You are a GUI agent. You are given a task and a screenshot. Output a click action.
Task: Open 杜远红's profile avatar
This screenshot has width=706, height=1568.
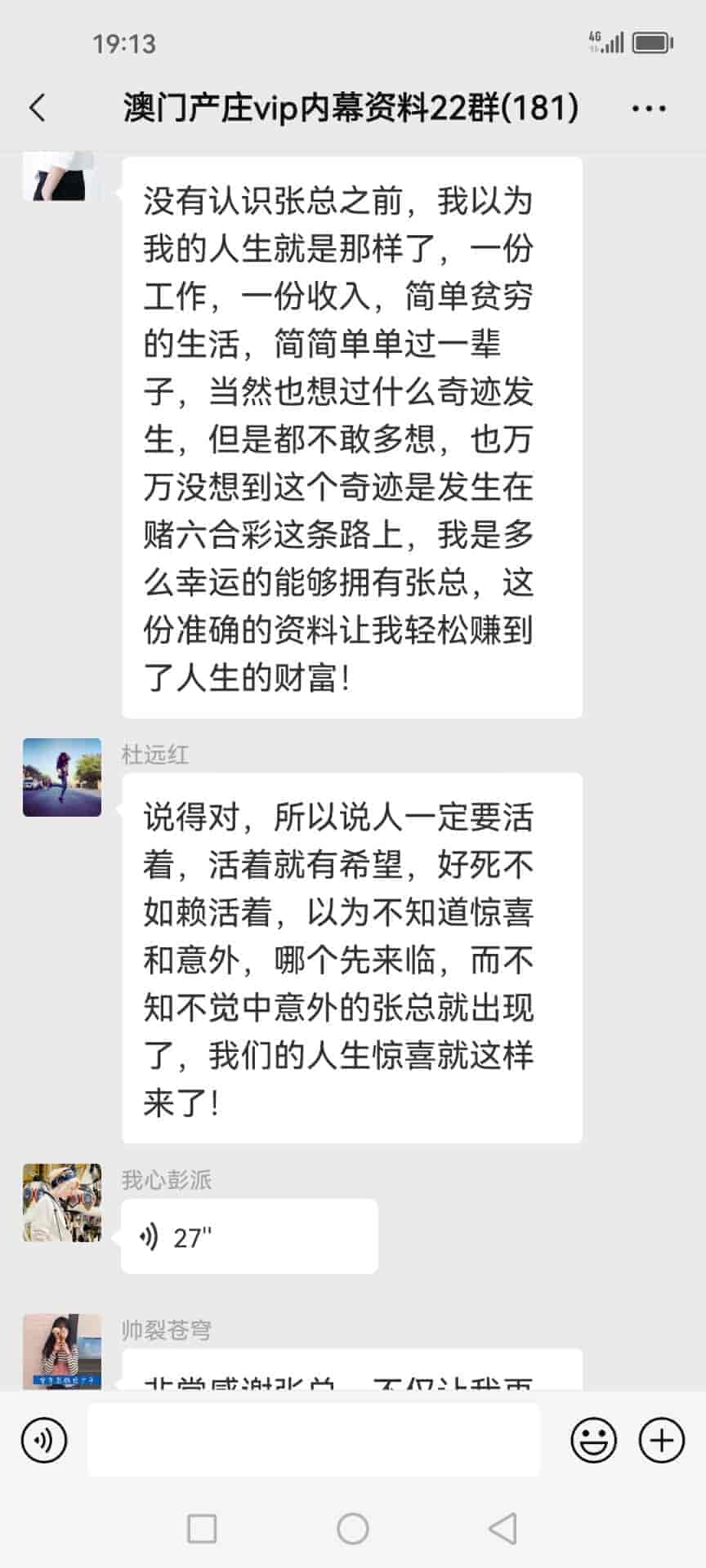tap(62, 777)
